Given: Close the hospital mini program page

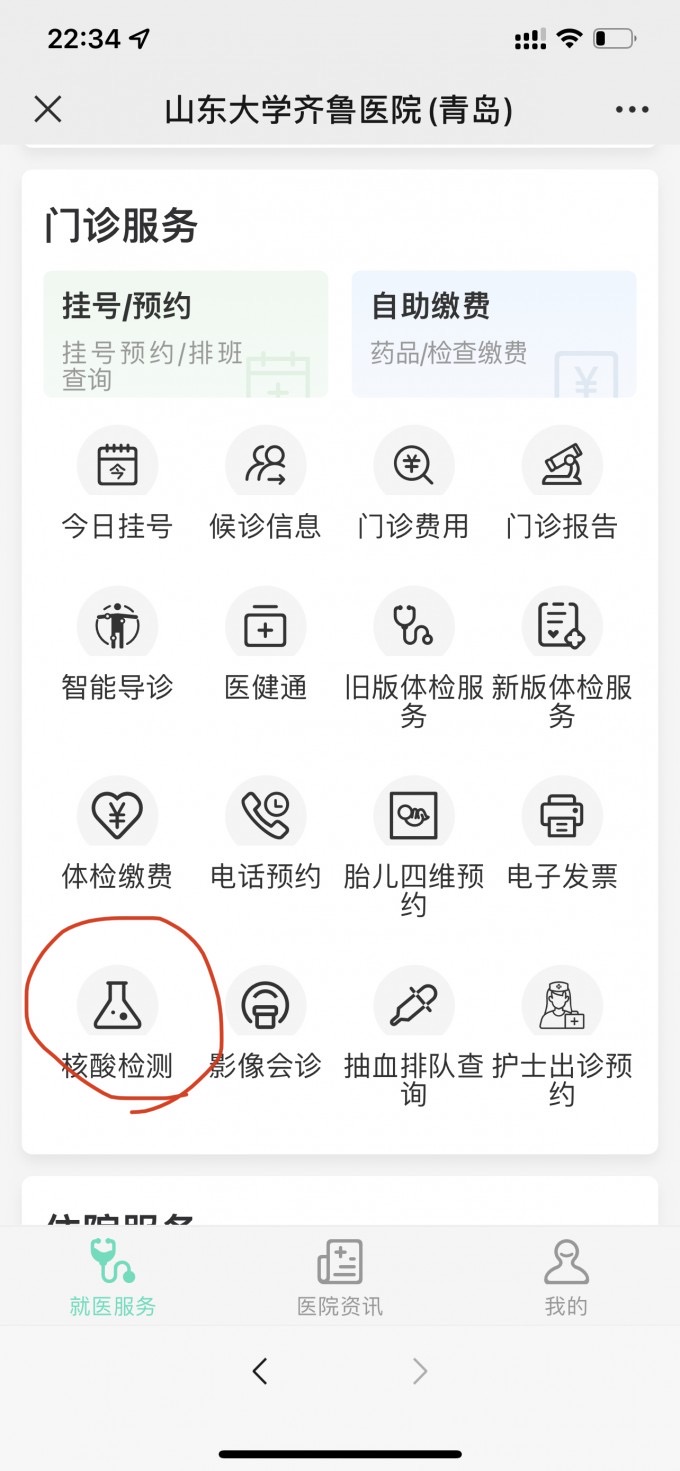Looking at the screenshot, I should [48, 109].
